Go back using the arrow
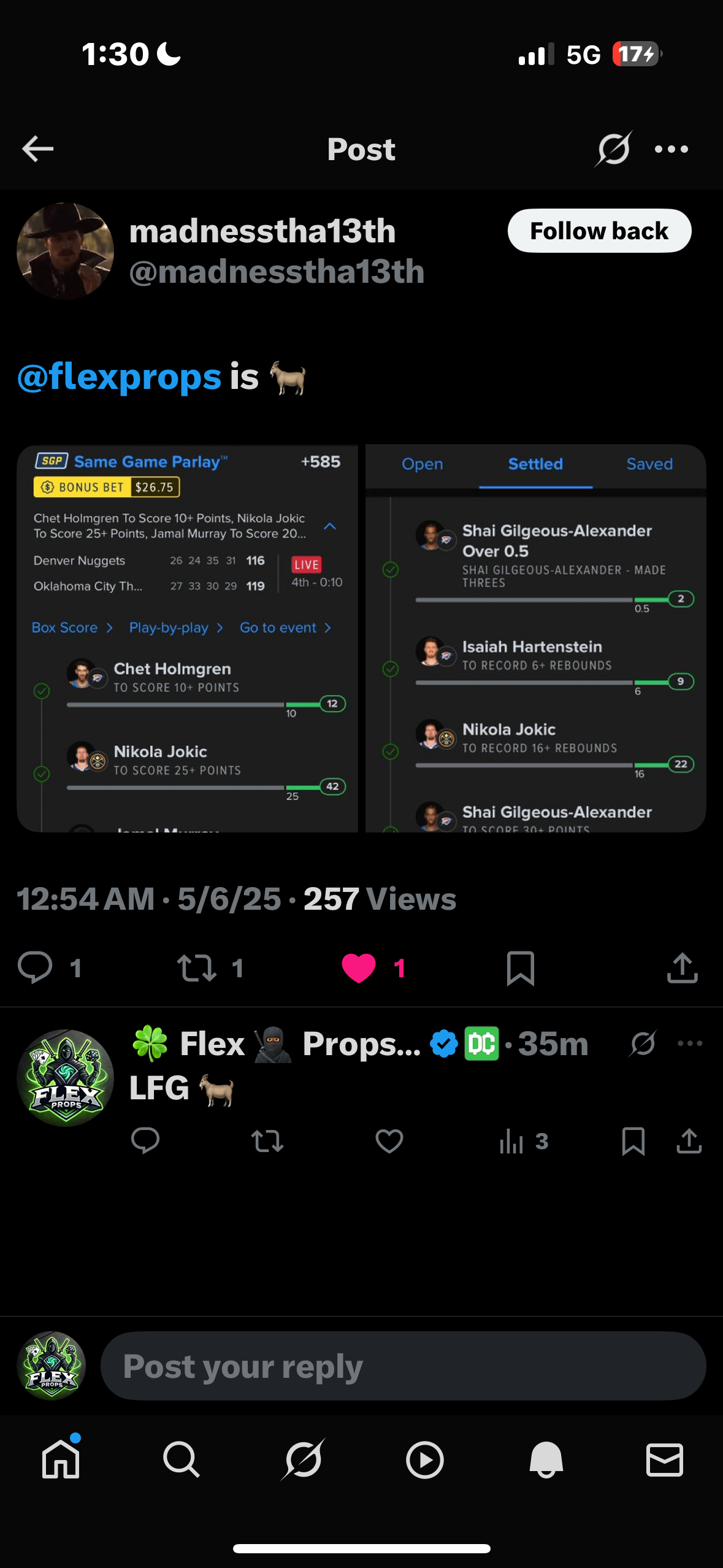The width and height of the screenshot is (723, 1568). coord(38,149)
